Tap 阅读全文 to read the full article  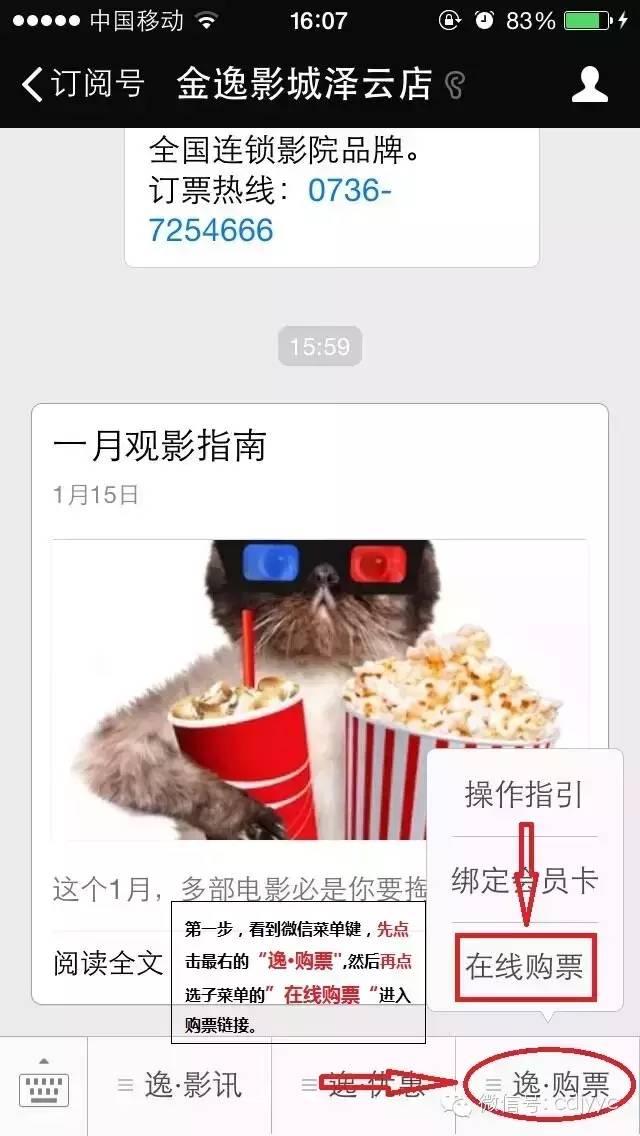[x=109, y=962]
